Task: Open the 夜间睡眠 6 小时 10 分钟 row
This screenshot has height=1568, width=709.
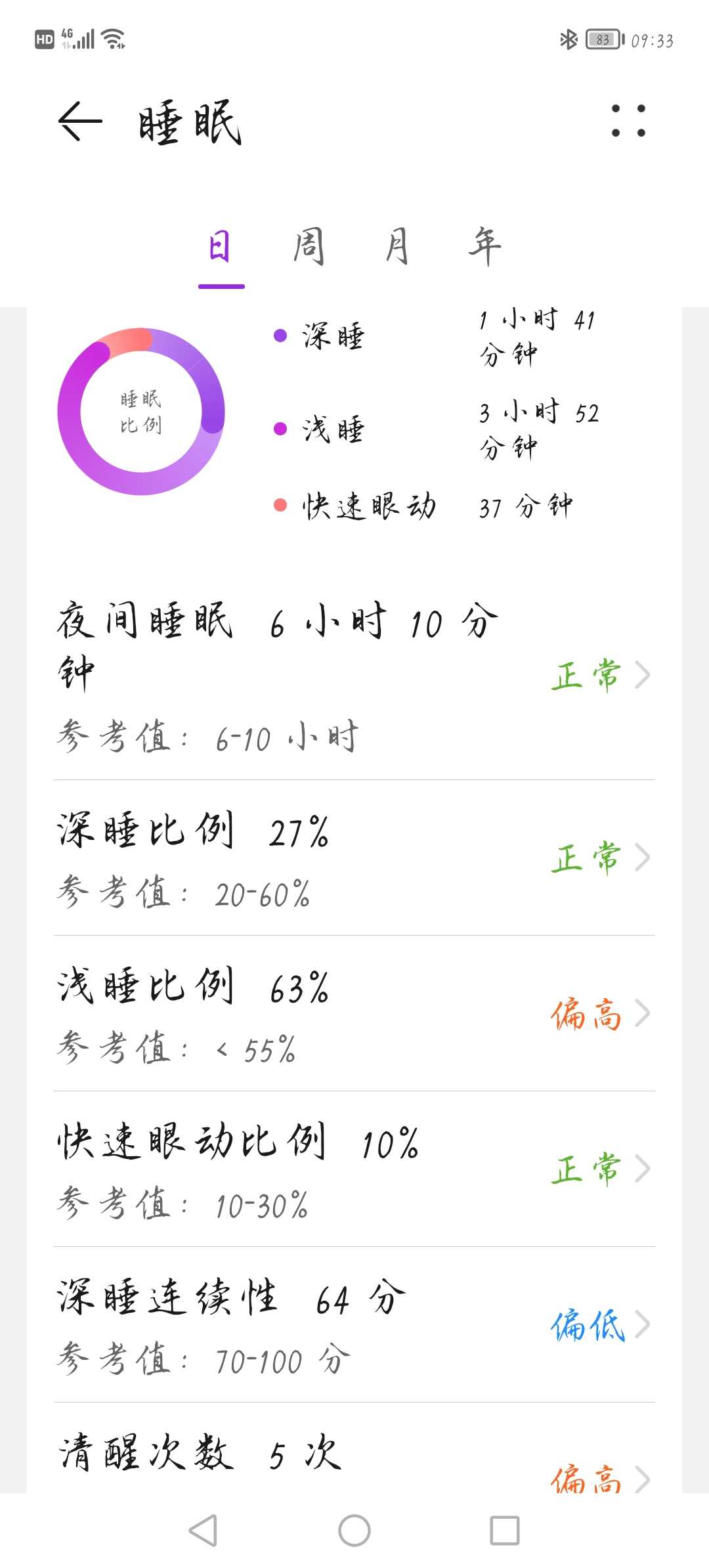Action: coord(354,677)
